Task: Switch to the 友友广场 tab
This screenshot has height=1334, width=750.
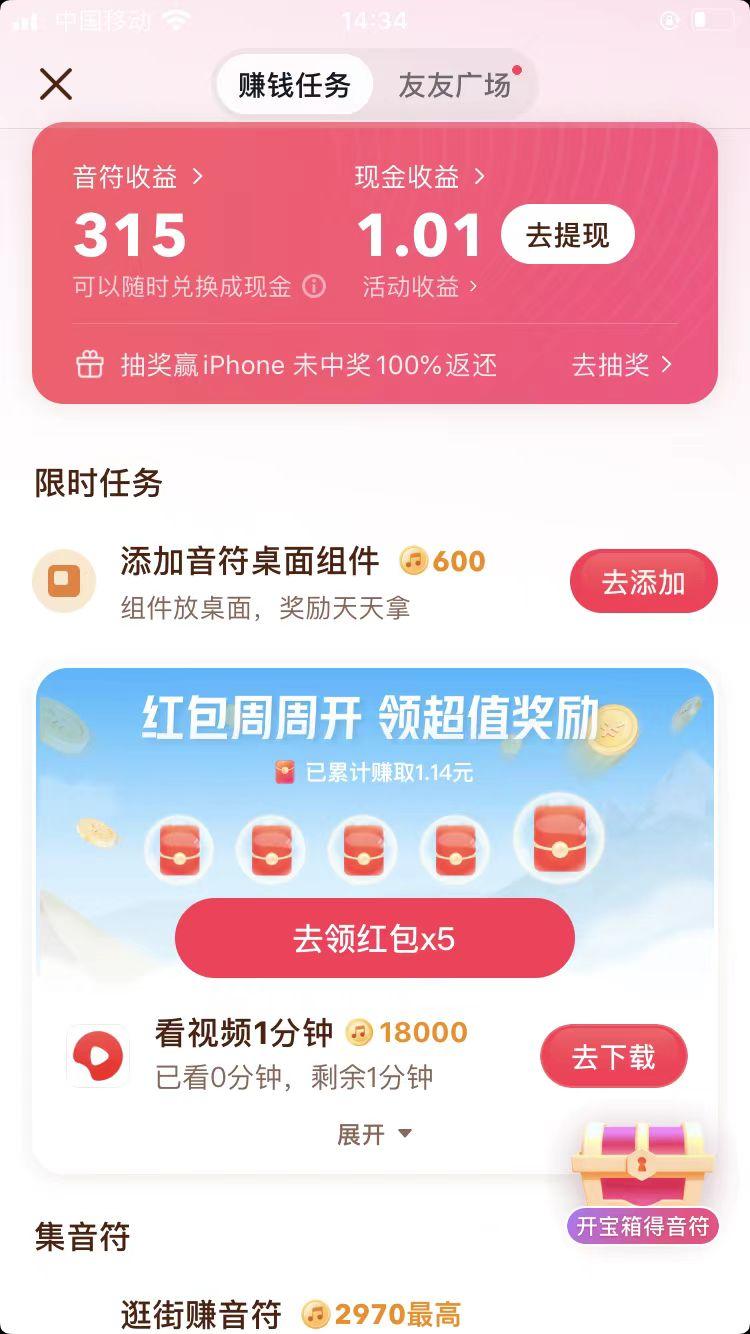Action: (455, 85)
